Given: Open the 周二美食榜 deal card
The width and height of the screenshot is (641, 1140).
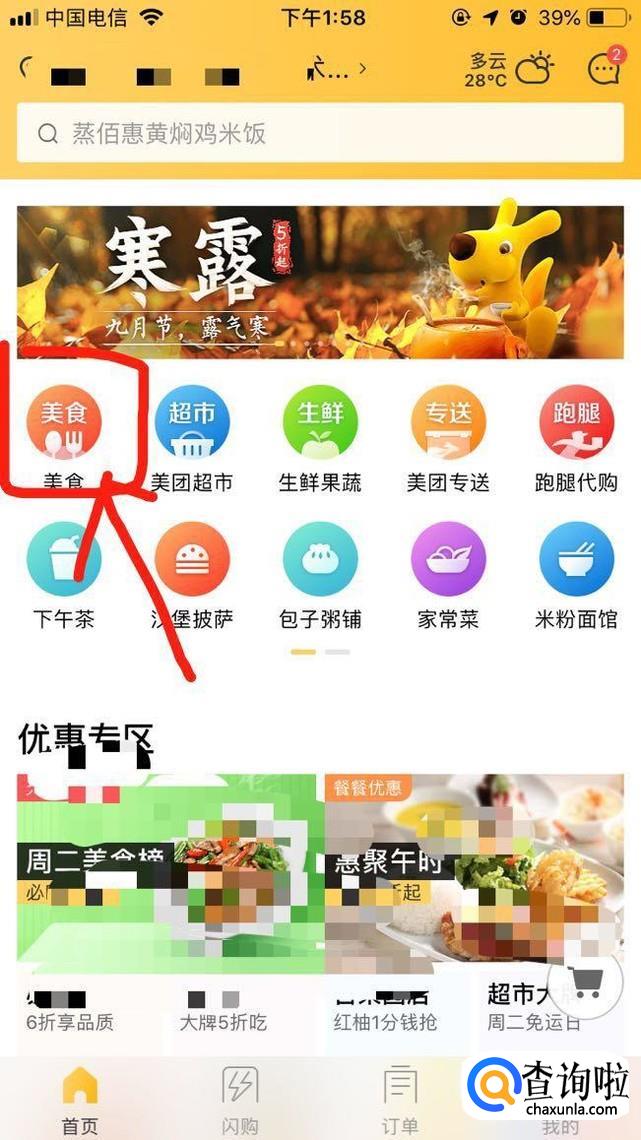Looking at the screenshot, I should pyautogui.click(x=170, y=880).
